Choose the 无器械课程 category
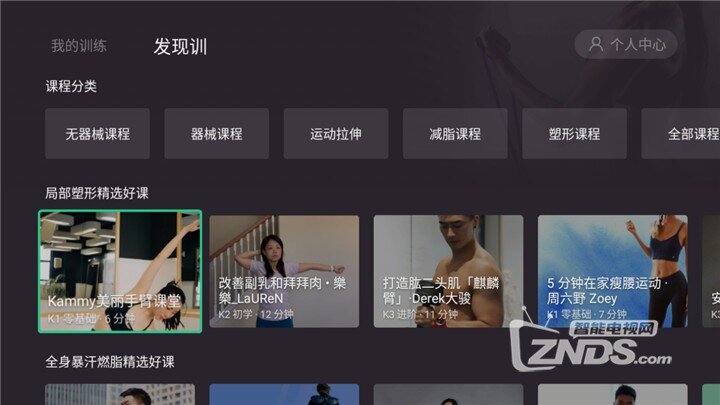This screenshot has width=720, height=405. (x=97, y=134)
